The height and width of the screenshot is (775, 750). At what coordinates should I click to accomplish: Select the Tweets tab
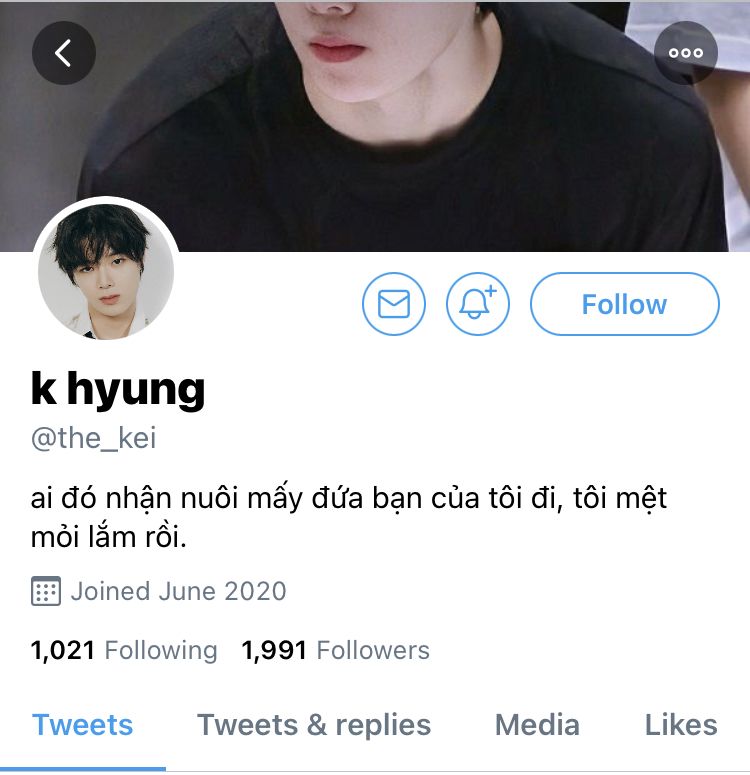point(82,725)
